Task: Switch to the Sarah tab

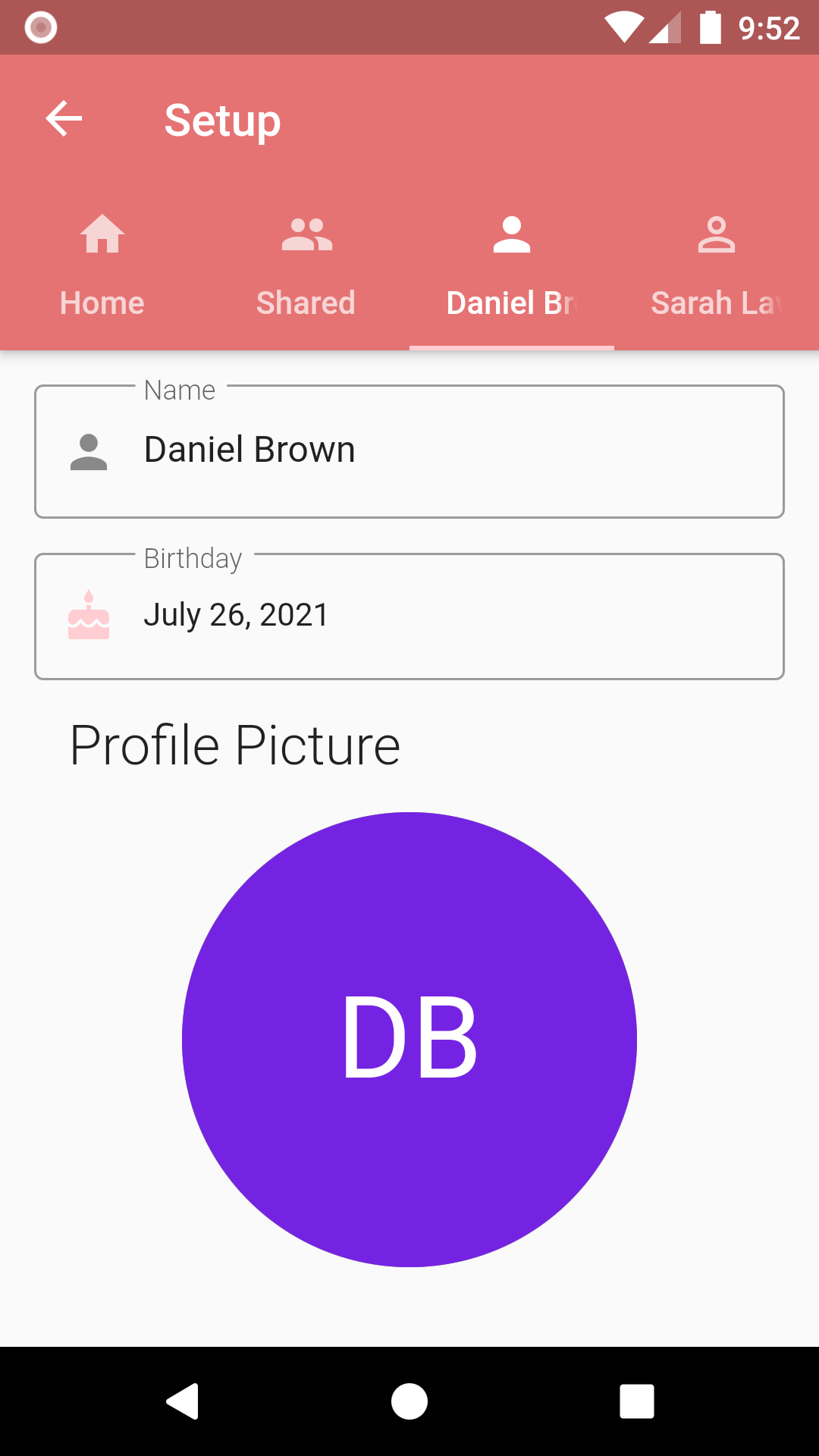Action: pos(716,265)
